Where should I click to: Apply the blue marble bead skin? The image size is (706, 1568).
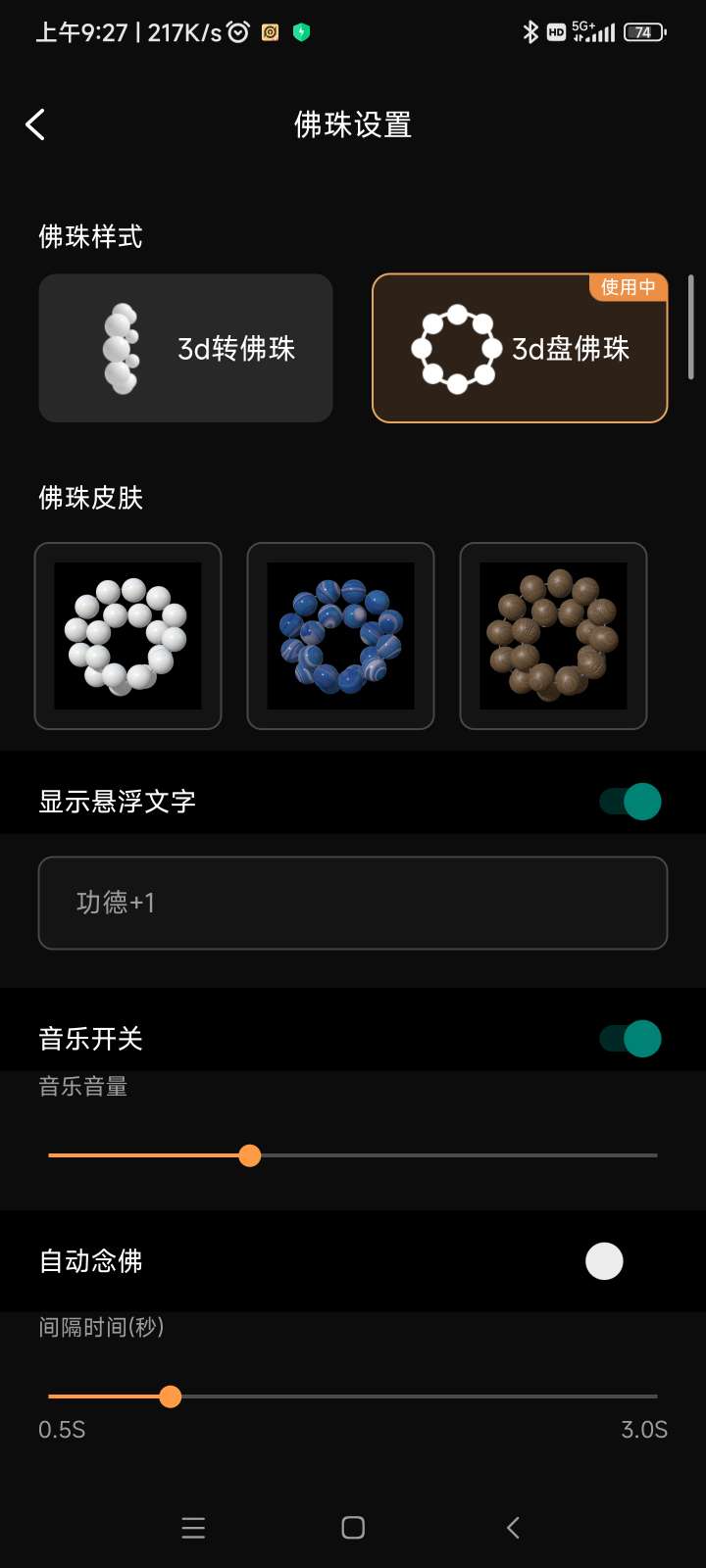[x=340, y=636]
